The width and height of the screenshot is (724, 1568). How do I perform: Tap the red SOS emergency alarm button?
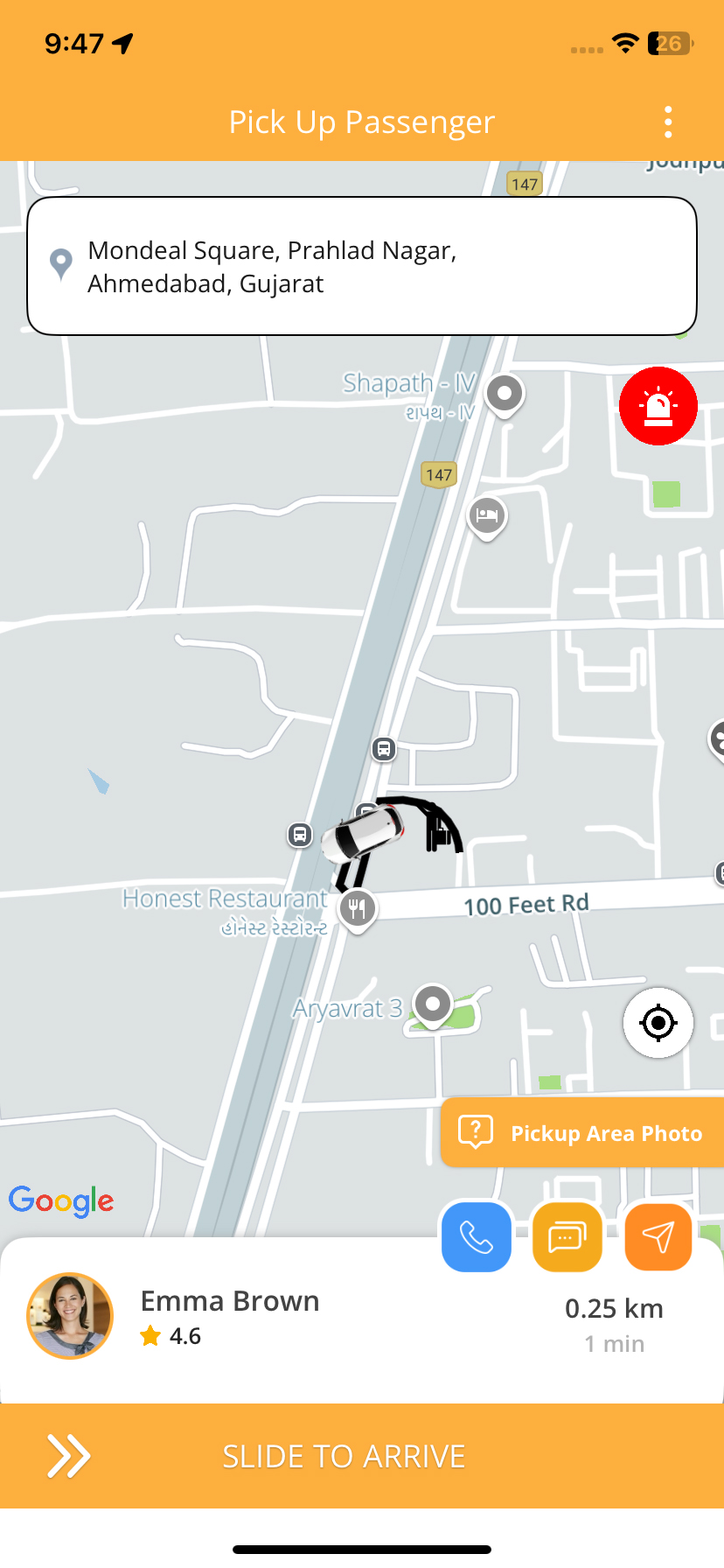click(x=658, y=406)
